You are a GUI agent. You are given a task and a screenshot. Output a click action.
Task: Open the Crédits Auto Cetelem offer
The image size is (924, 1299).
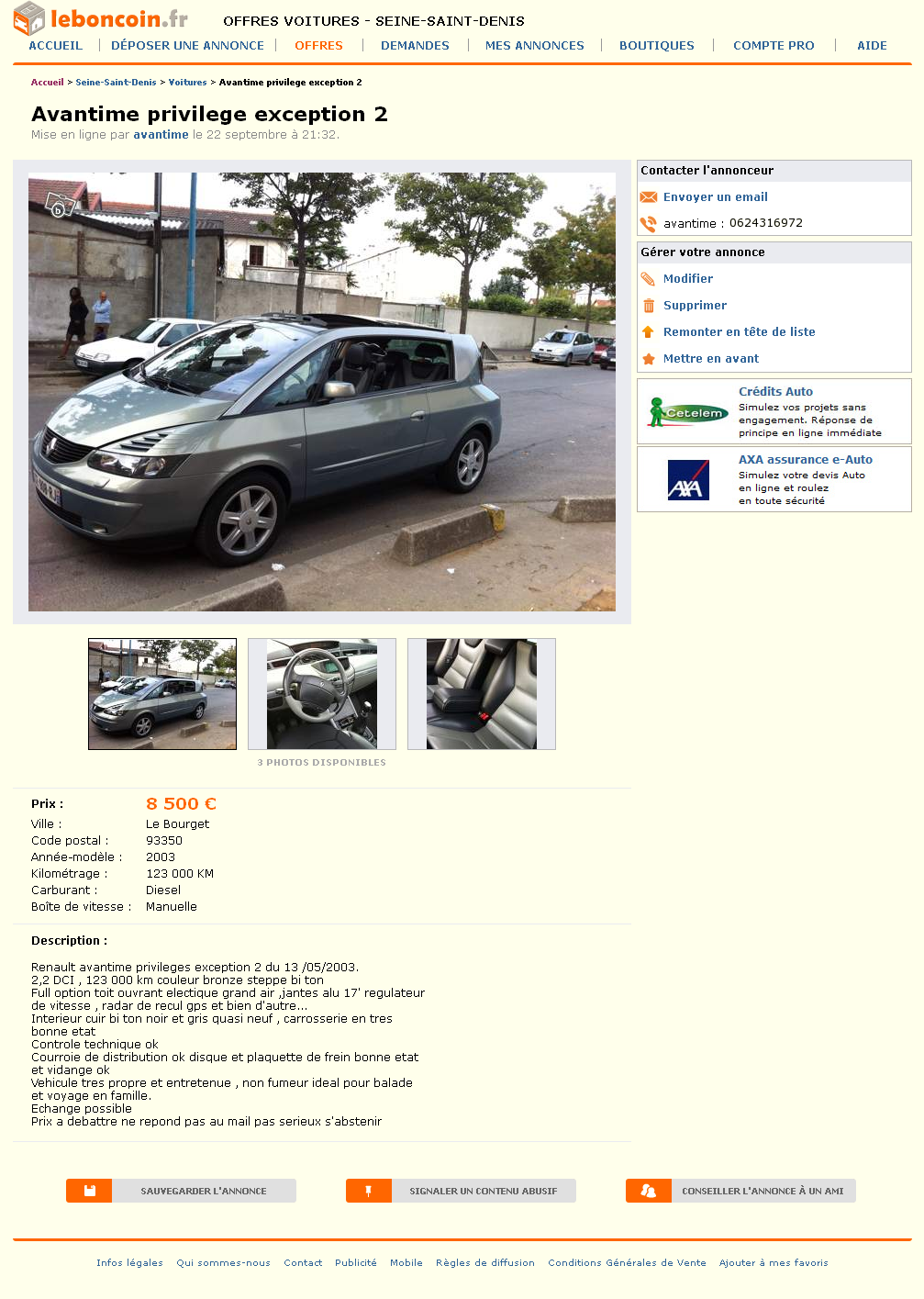tap(775, 392)
